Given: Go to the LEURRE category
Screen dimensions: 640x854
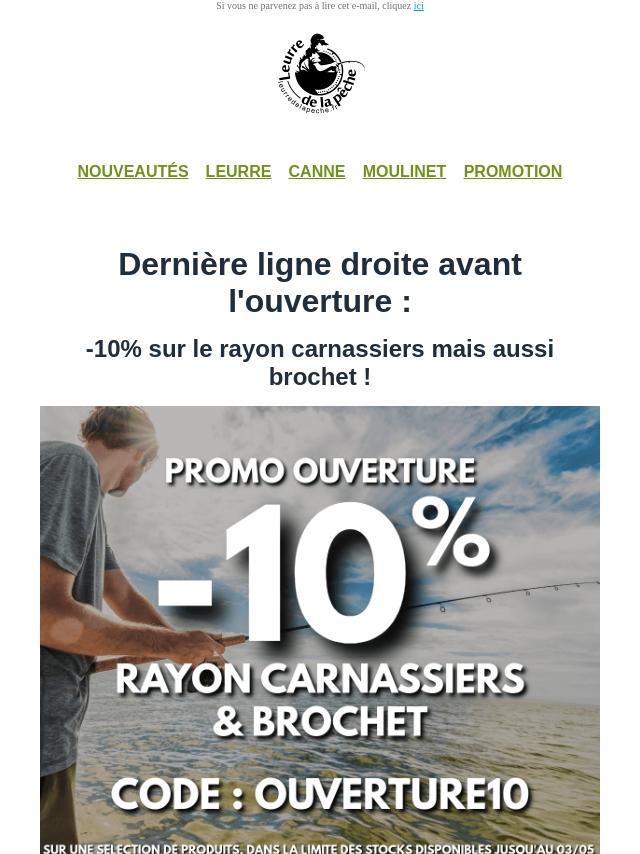Looking at the screenshot, I should [238, 172].
